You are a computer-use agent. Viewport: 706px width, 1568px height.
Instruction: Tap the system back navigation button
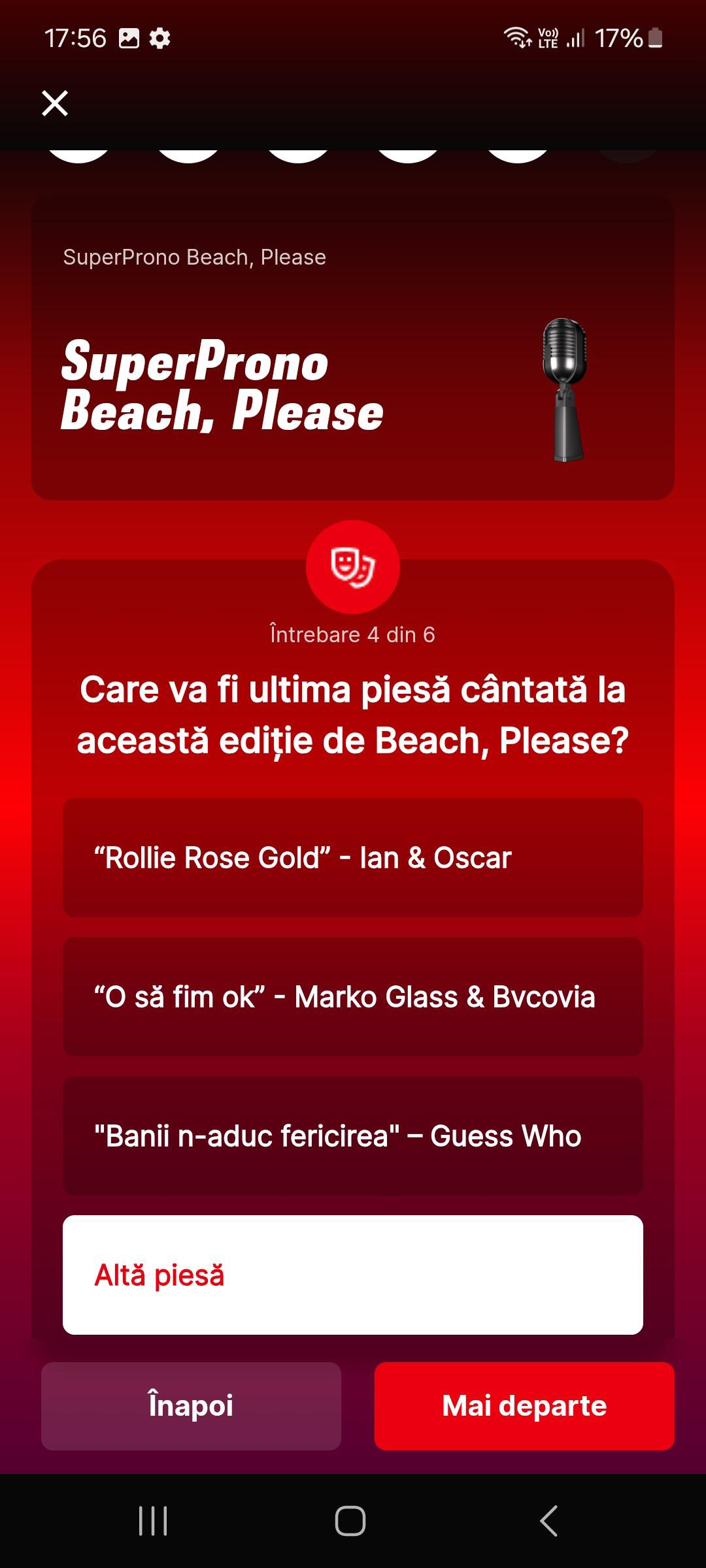point(549,1521)
